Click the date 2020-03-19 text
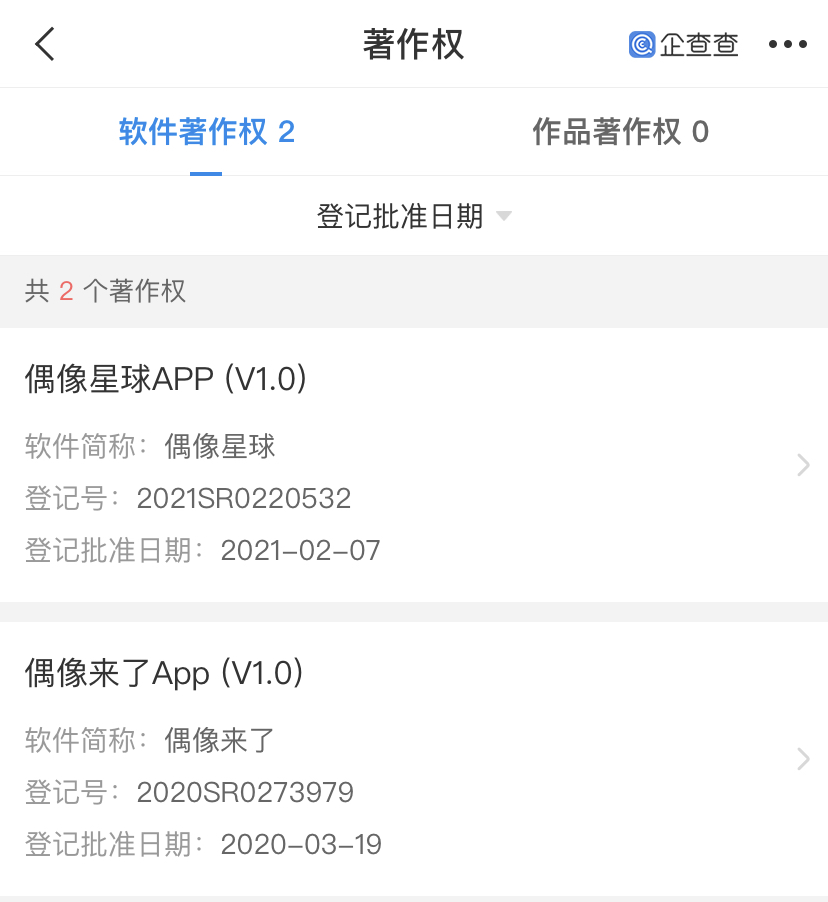Image resolution: width=828 pixels, height=902 pixels. pyautogui.click(x=300, y=844)
